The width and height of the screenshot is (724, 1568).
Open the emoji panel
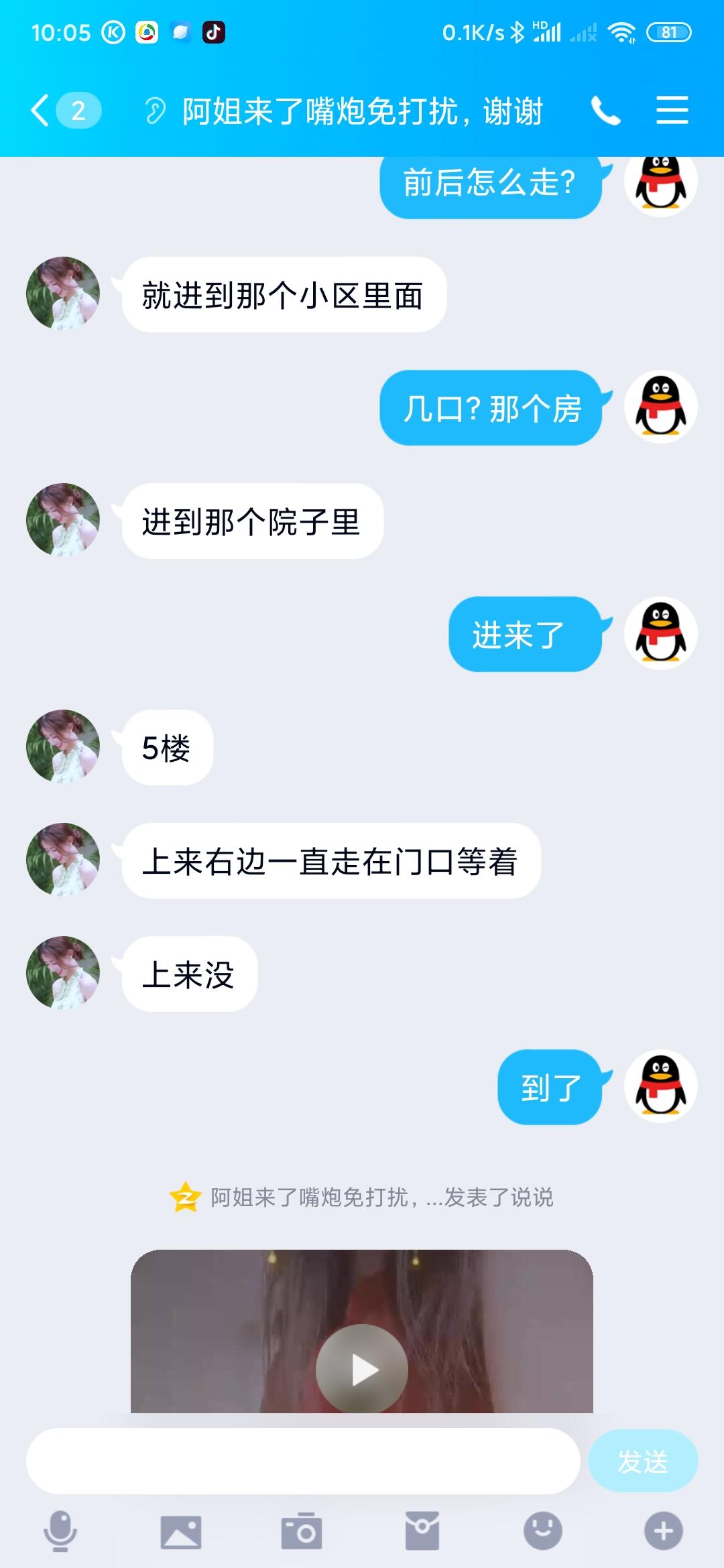[543, 1531]
